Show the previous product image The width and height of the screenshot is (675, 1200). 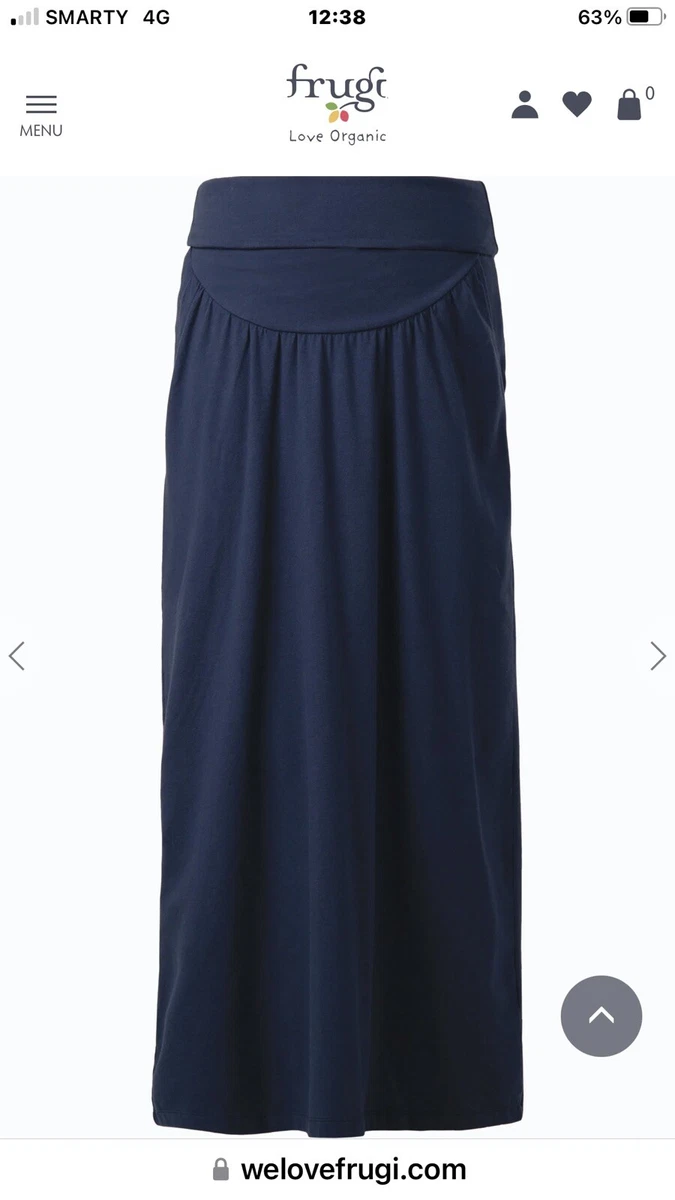[x=16, y=656]
